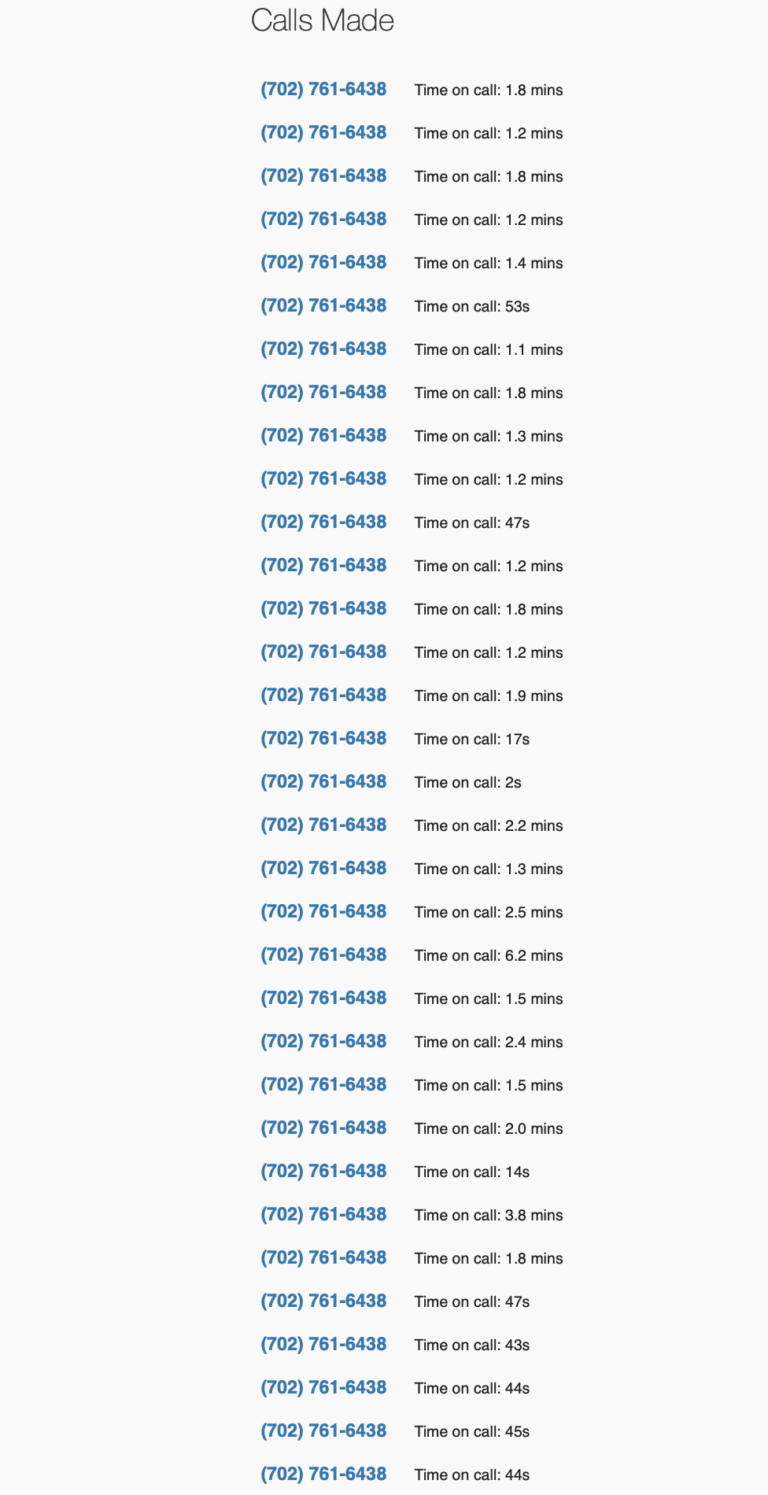Select the phone link for the 1.9 mins call
The width and height of the screenshot is (768, 1495).
[323, 694]
